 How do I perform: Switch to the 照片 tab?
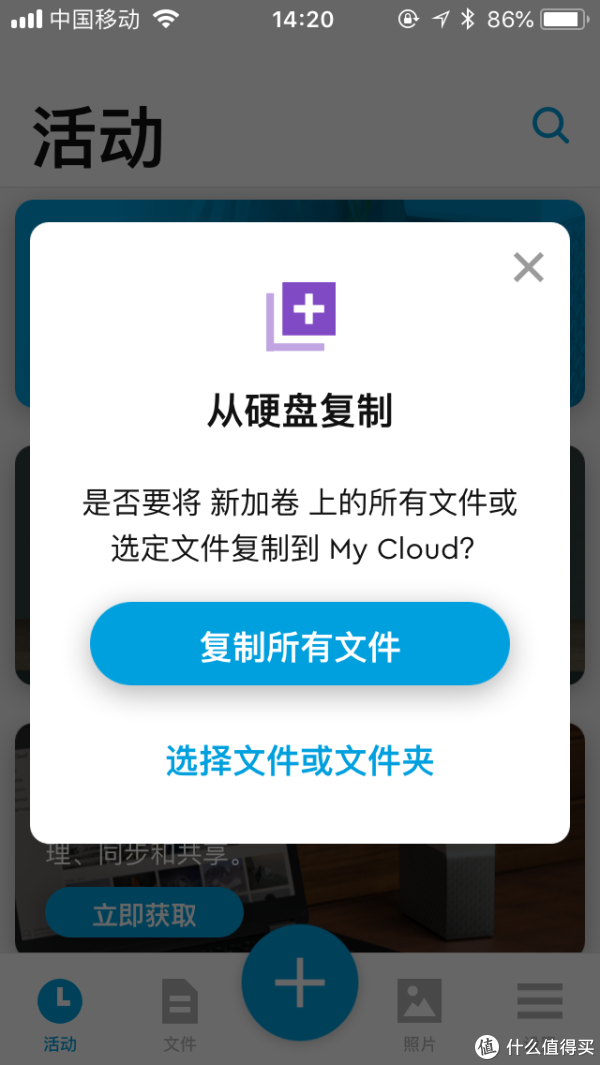pyautogui.click(x=419, y=1012)
